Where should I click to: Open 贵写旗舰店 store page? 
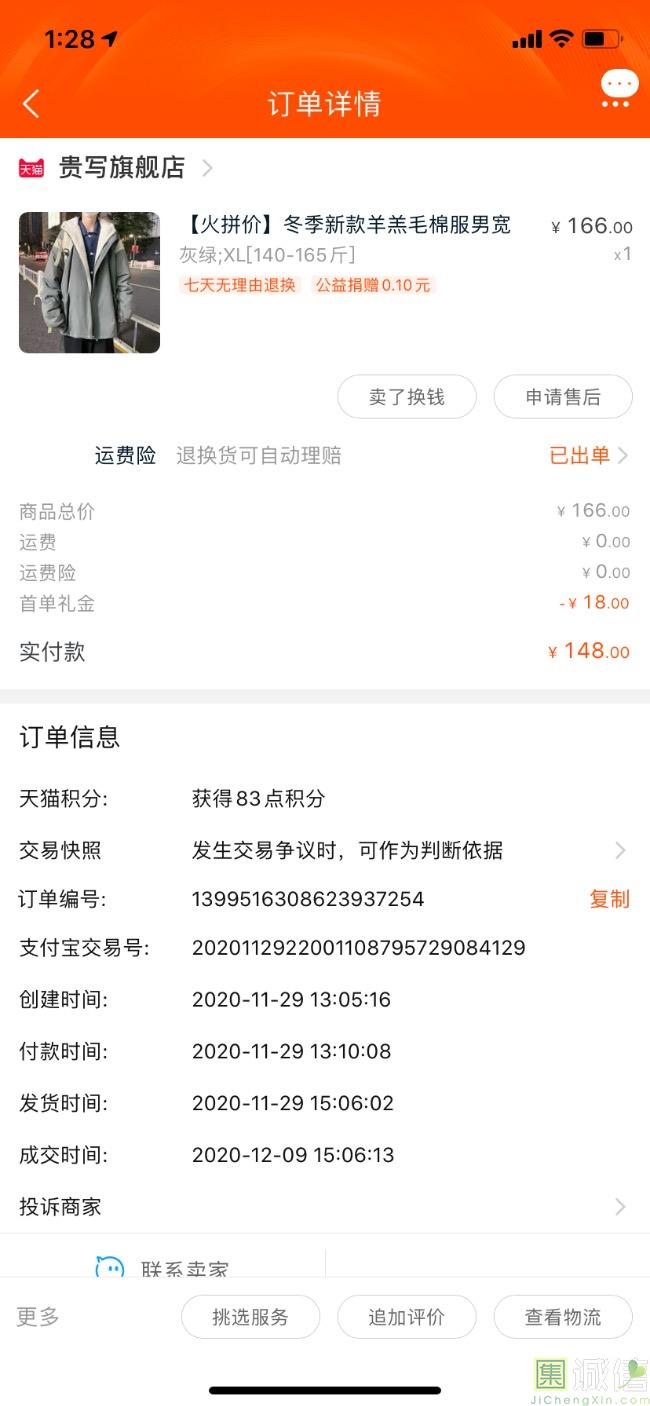120,168
